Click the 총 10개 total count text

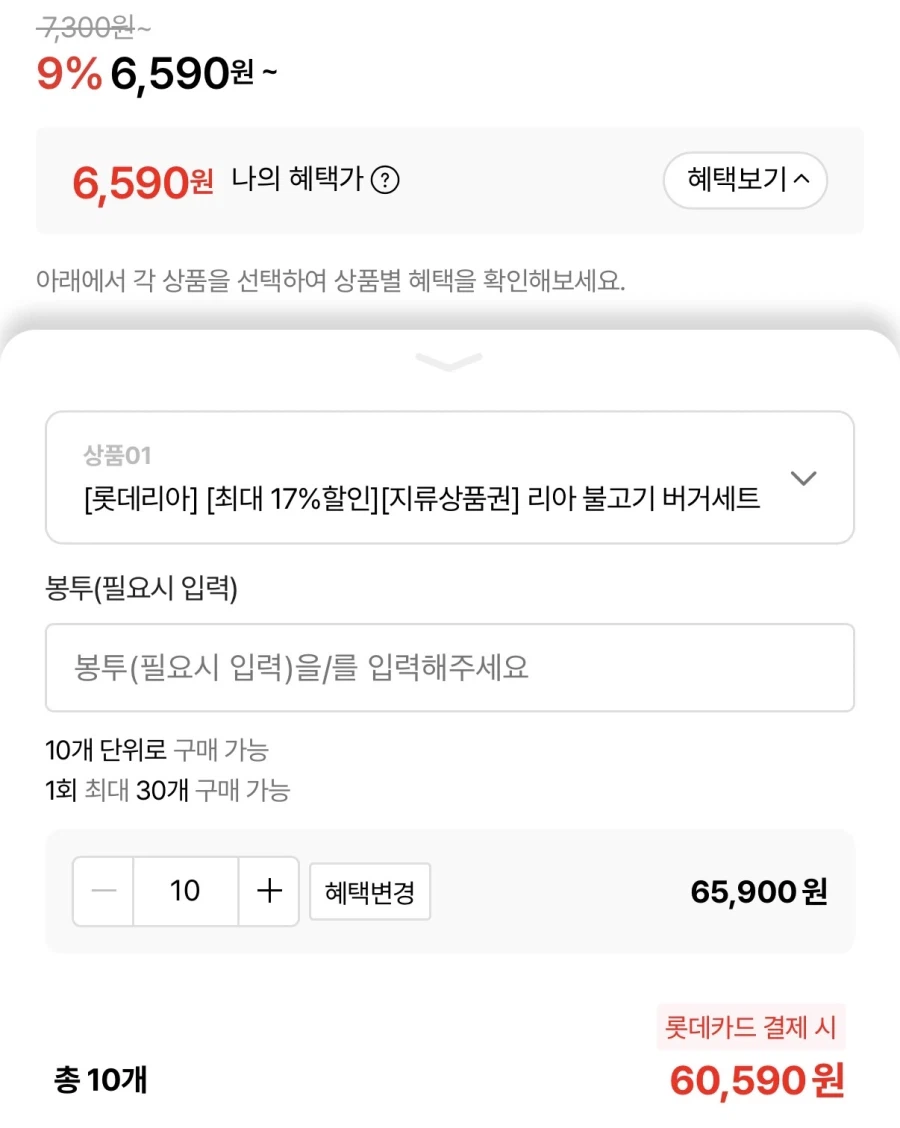101,1080
